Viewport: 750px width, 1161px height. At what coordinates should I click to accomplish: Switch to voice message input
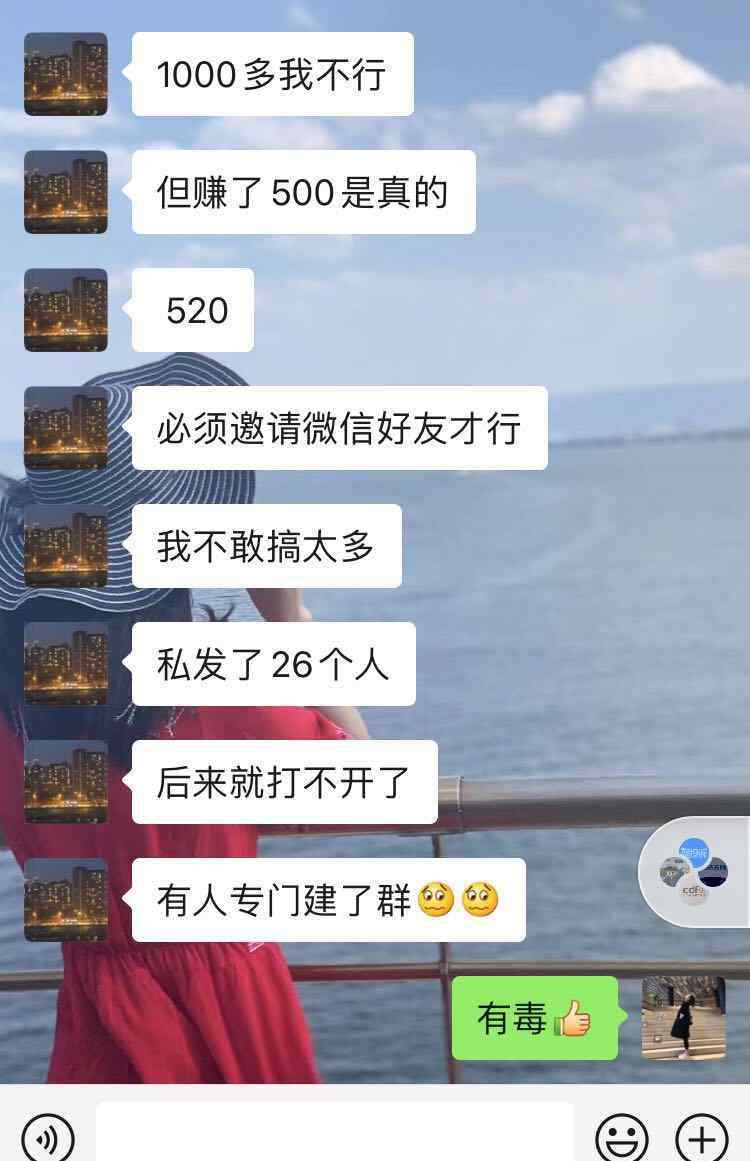tap(47, 1137)
